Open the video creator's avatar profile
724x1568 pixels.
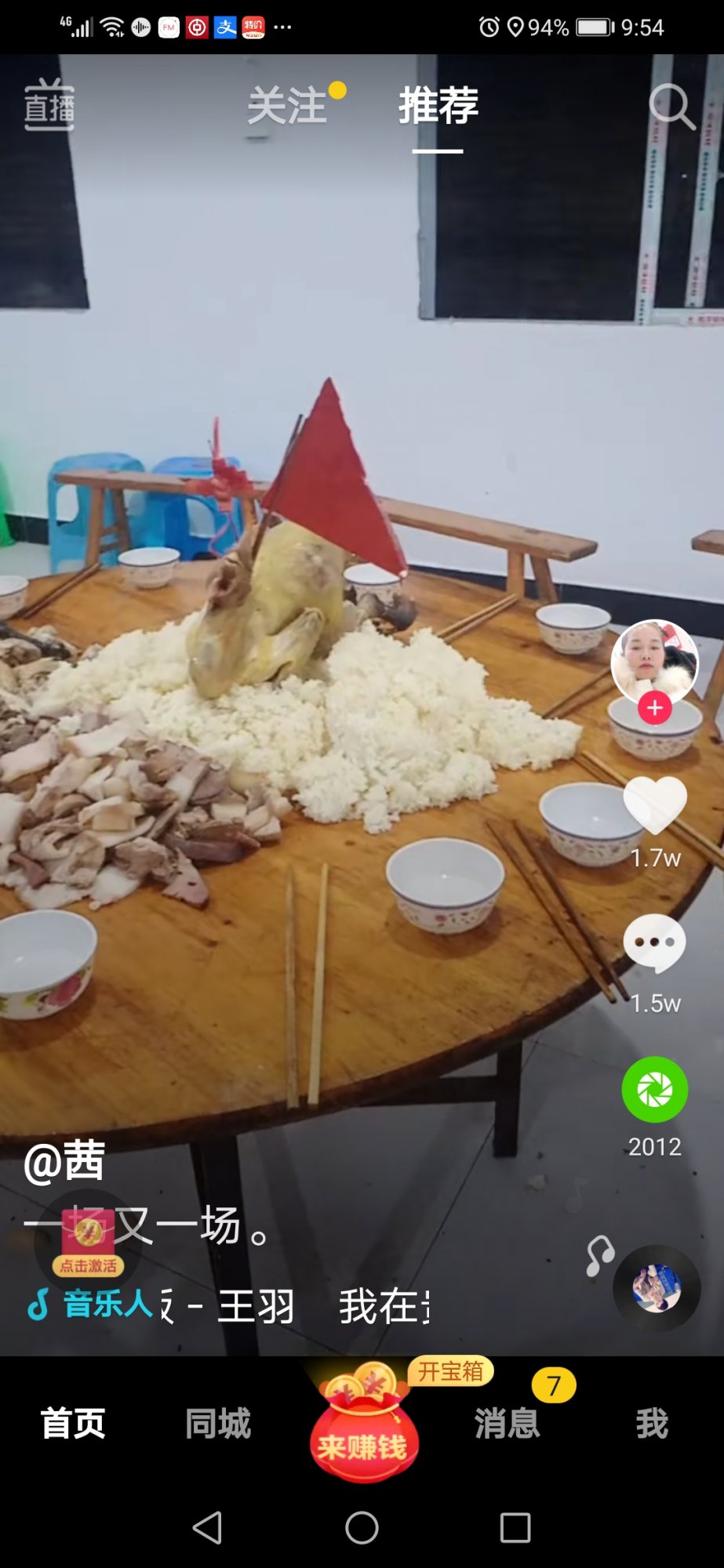pyautogui.click(x=653, y=659)
